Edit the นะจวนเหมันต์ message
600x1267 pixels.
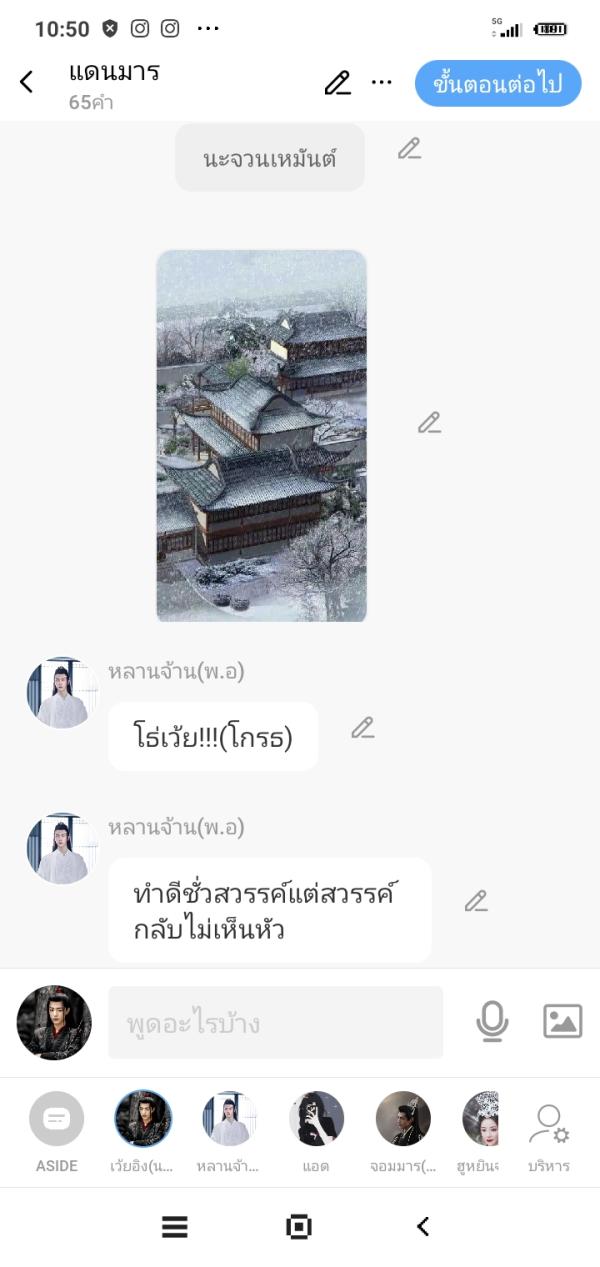pyautogui.click(x=409, y=149)
